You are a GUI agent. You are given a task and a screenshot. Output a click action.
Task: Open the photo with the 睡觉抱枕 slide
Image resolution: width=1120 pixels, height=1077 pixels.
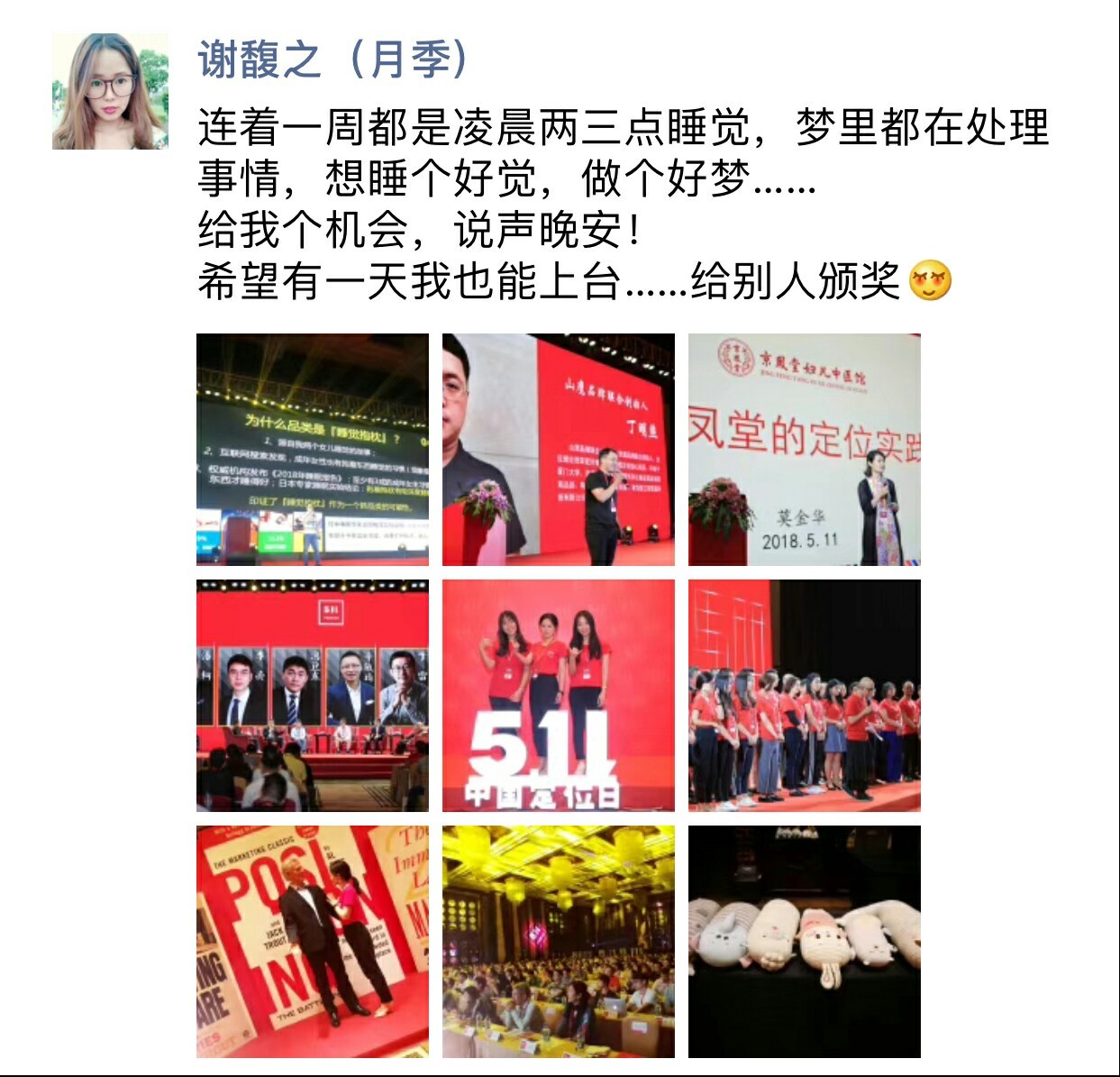[x=313, y=450]
